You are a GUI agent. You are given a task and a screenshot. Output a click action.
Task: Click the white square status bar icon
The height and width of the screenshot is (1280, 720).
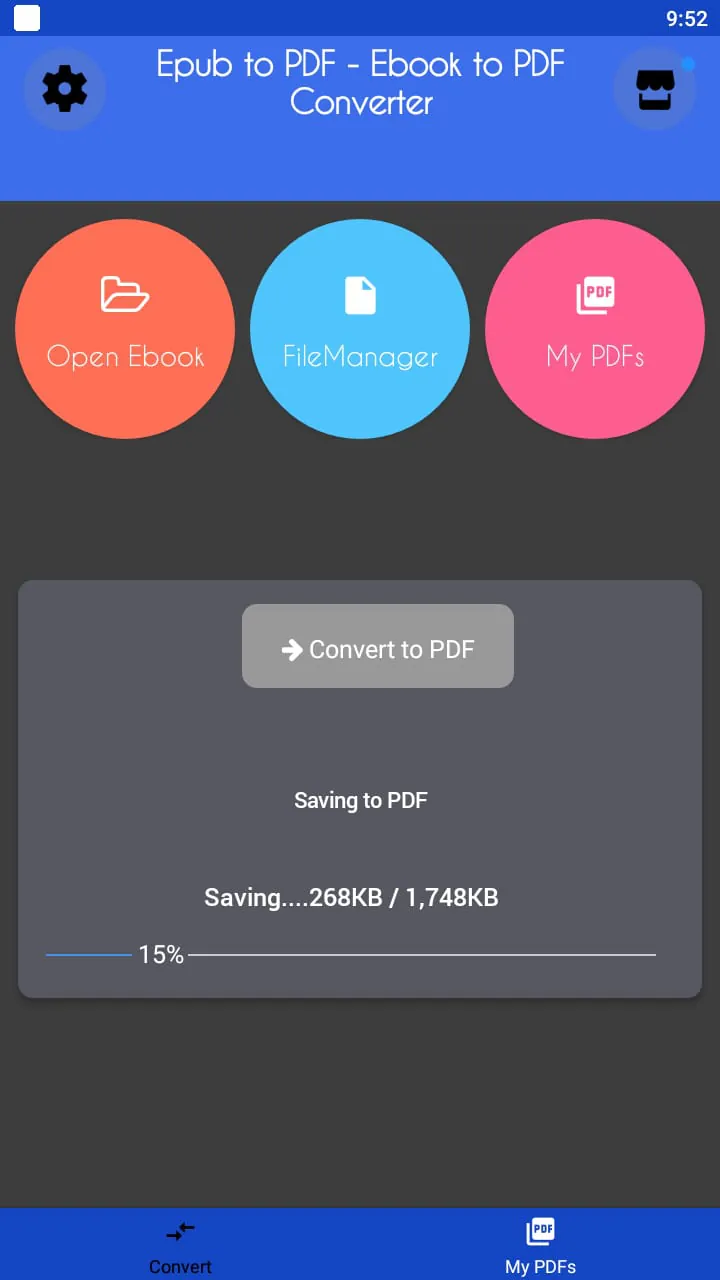(x=26, y=17)
